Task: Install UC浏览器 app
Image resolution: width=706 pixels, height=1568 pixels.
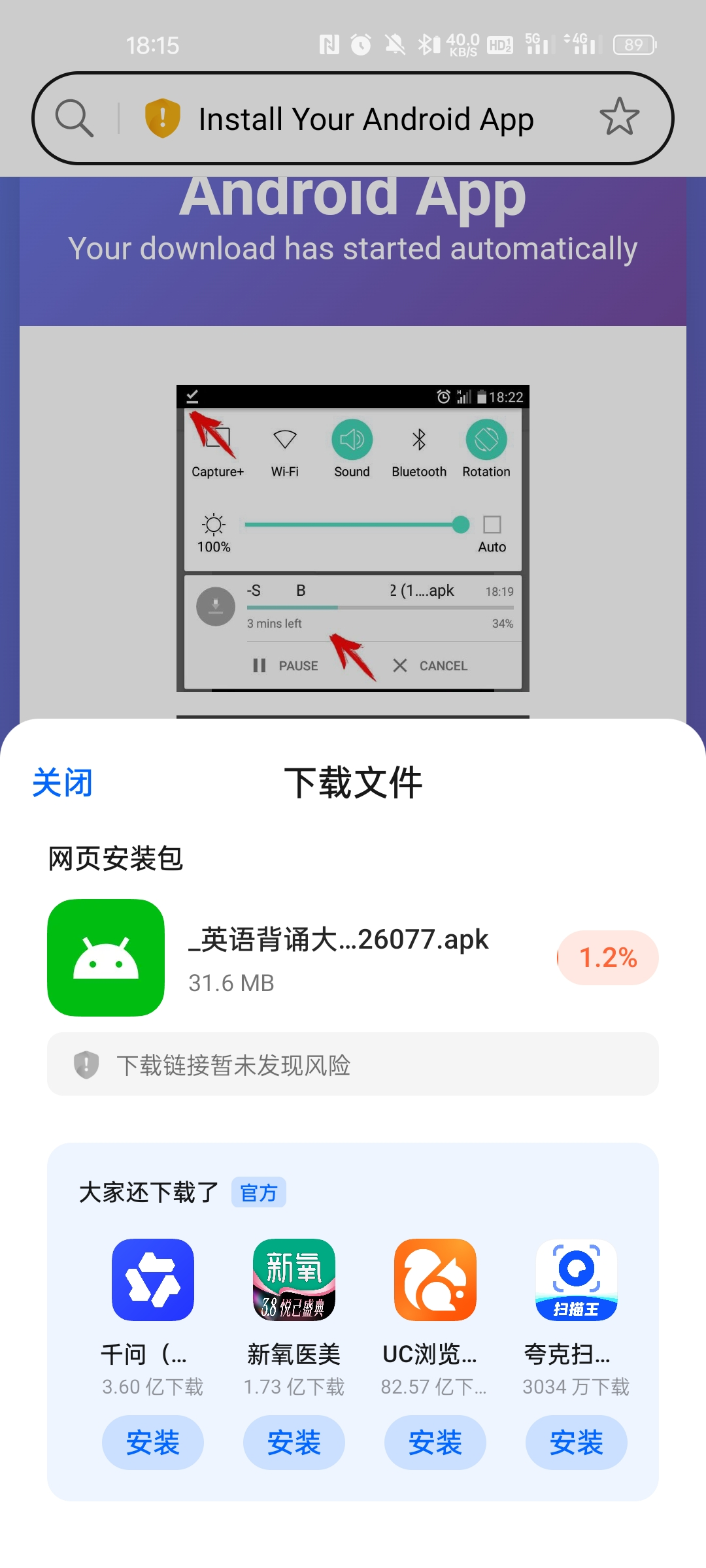Action: click(435, 1443)
